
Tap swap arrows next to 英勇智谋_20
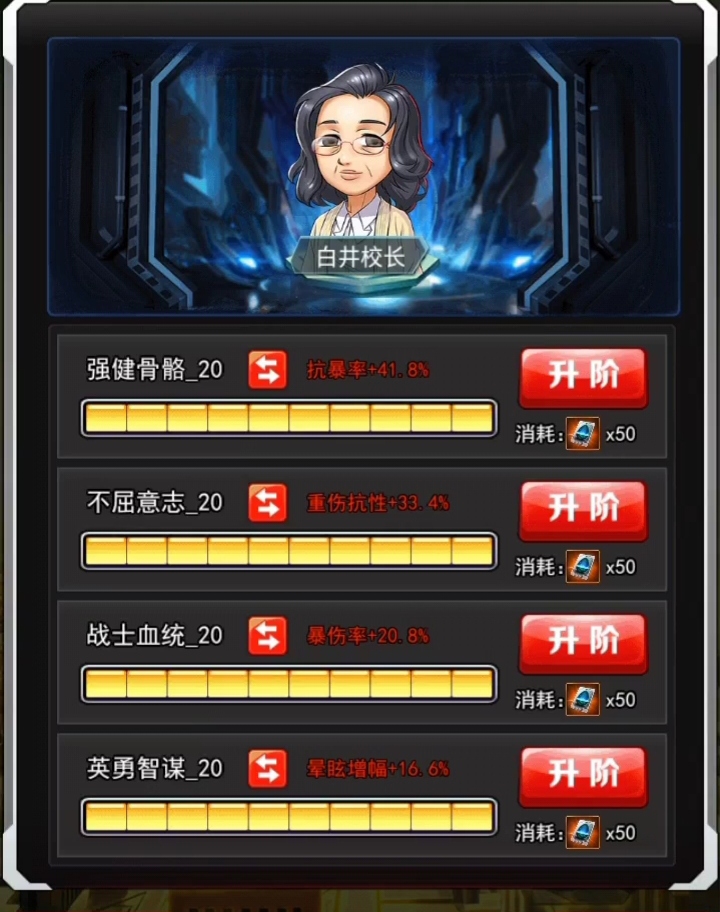pyautogui.click(x=267, y=768)
